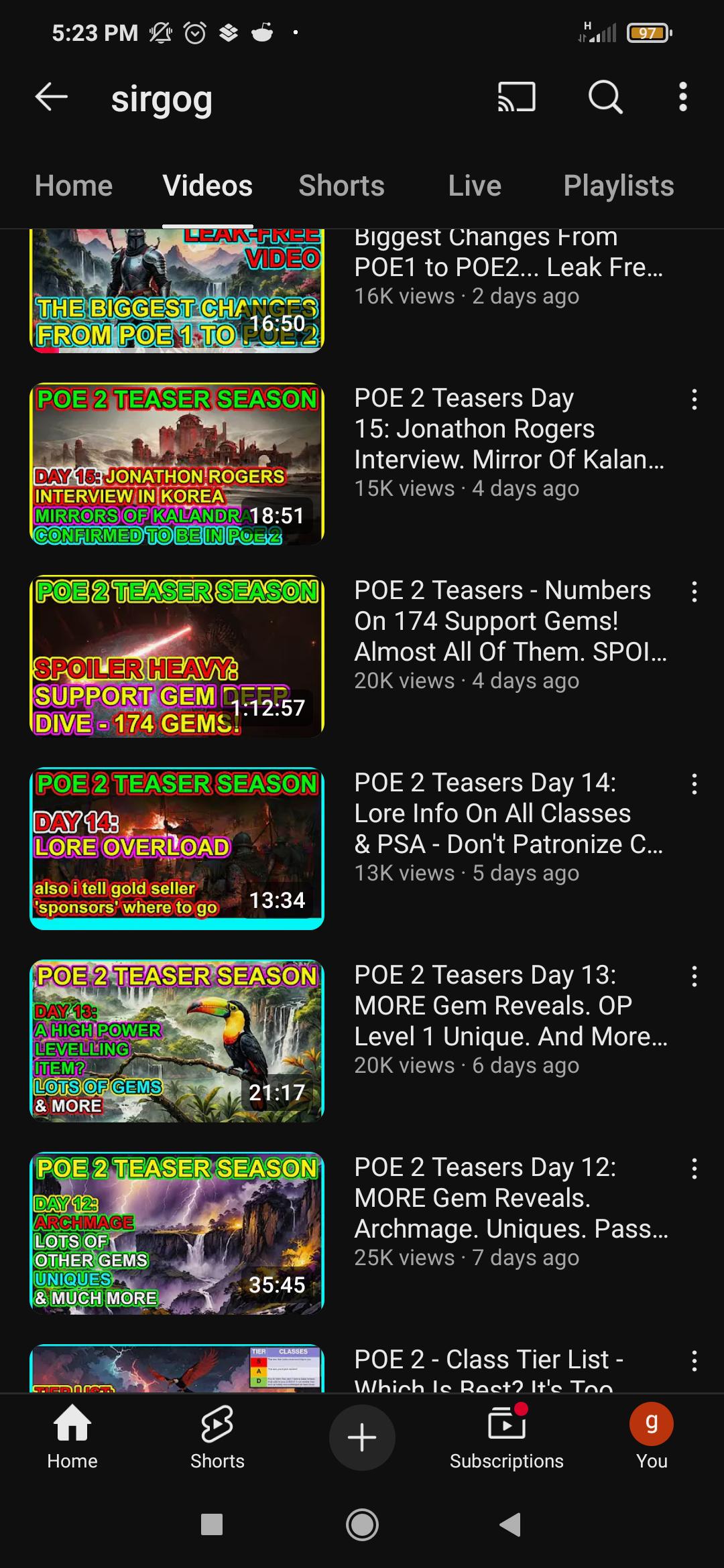
Task: Play the Biggest Changes From POE1 to POE2 video
Action: tap(177, 291)
